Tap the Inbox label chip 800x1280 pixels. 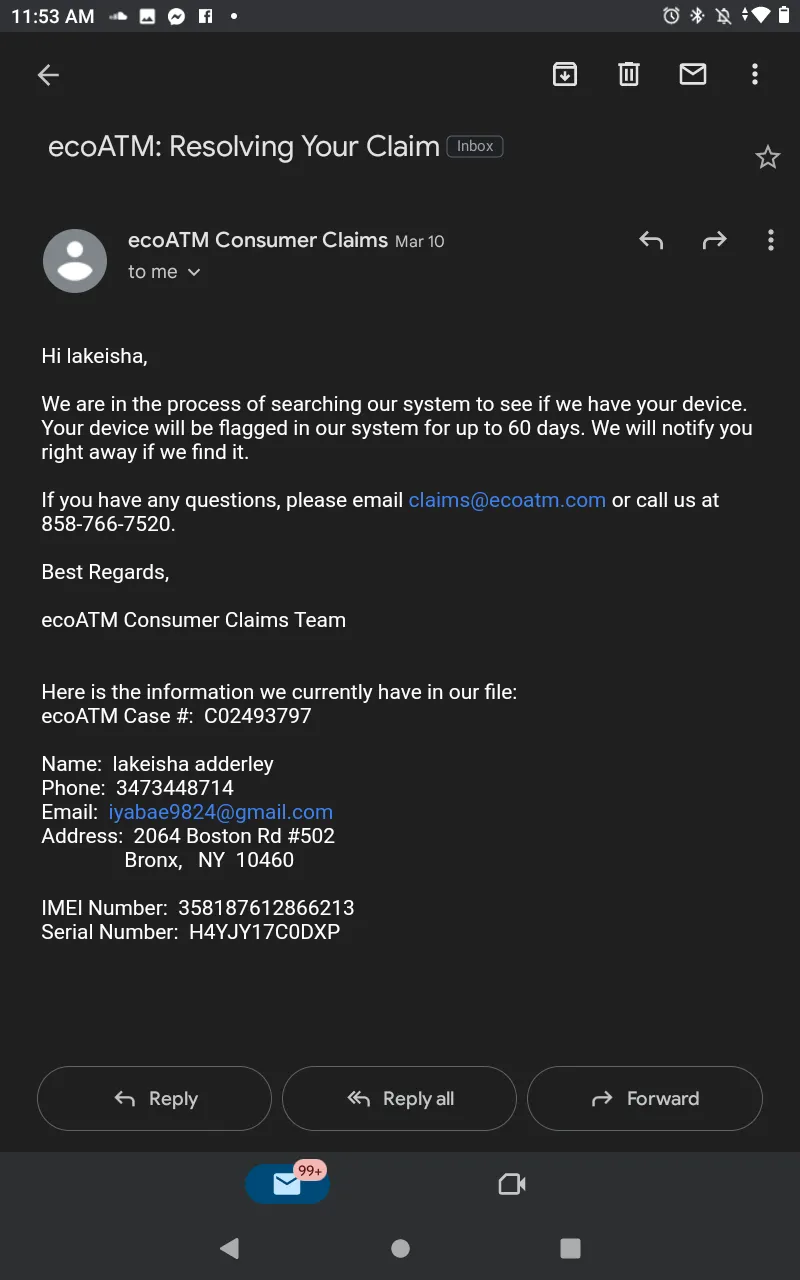pos(475,146)
